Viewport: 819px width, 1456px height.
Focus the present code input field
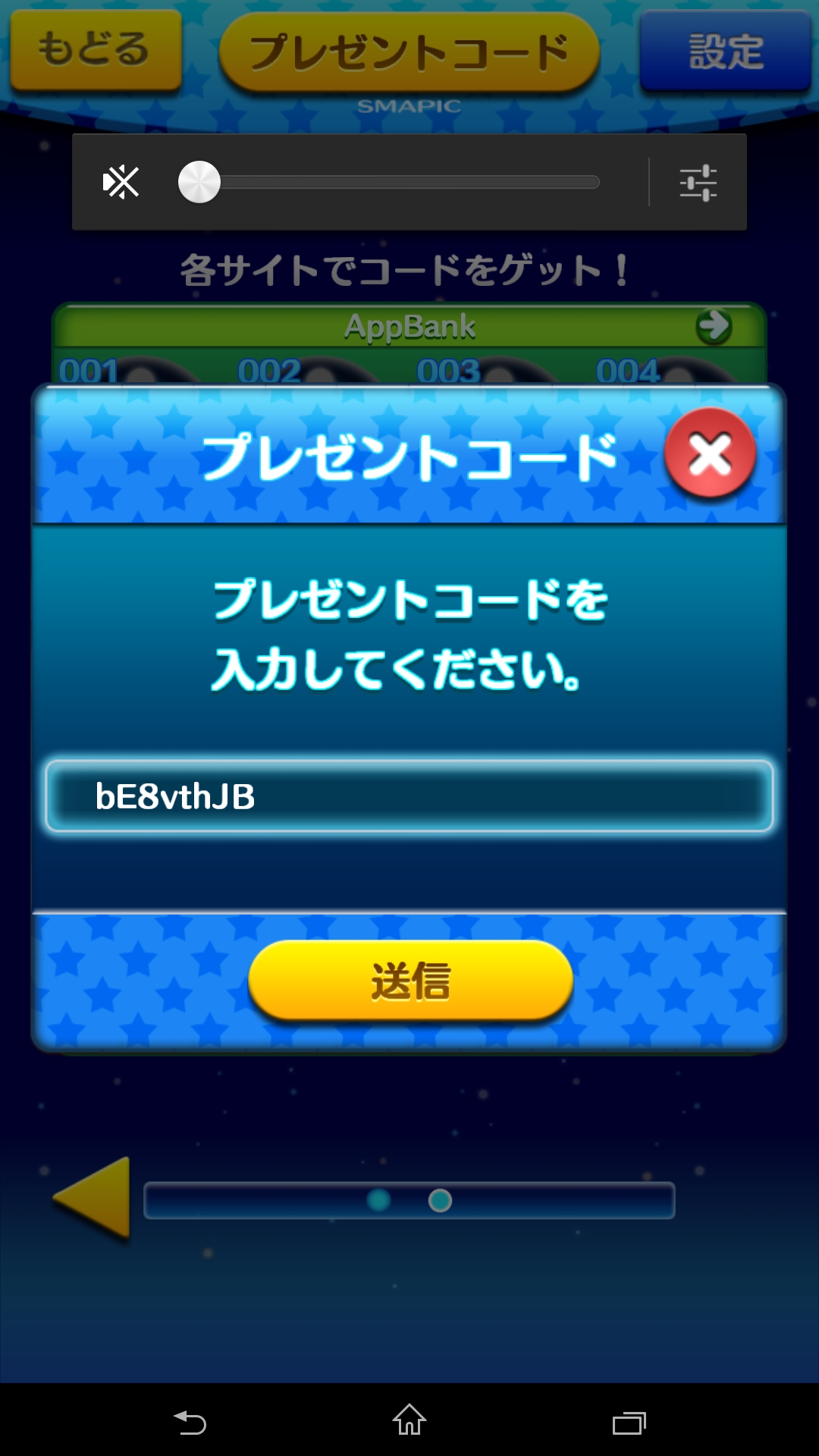tap(409, 796)
